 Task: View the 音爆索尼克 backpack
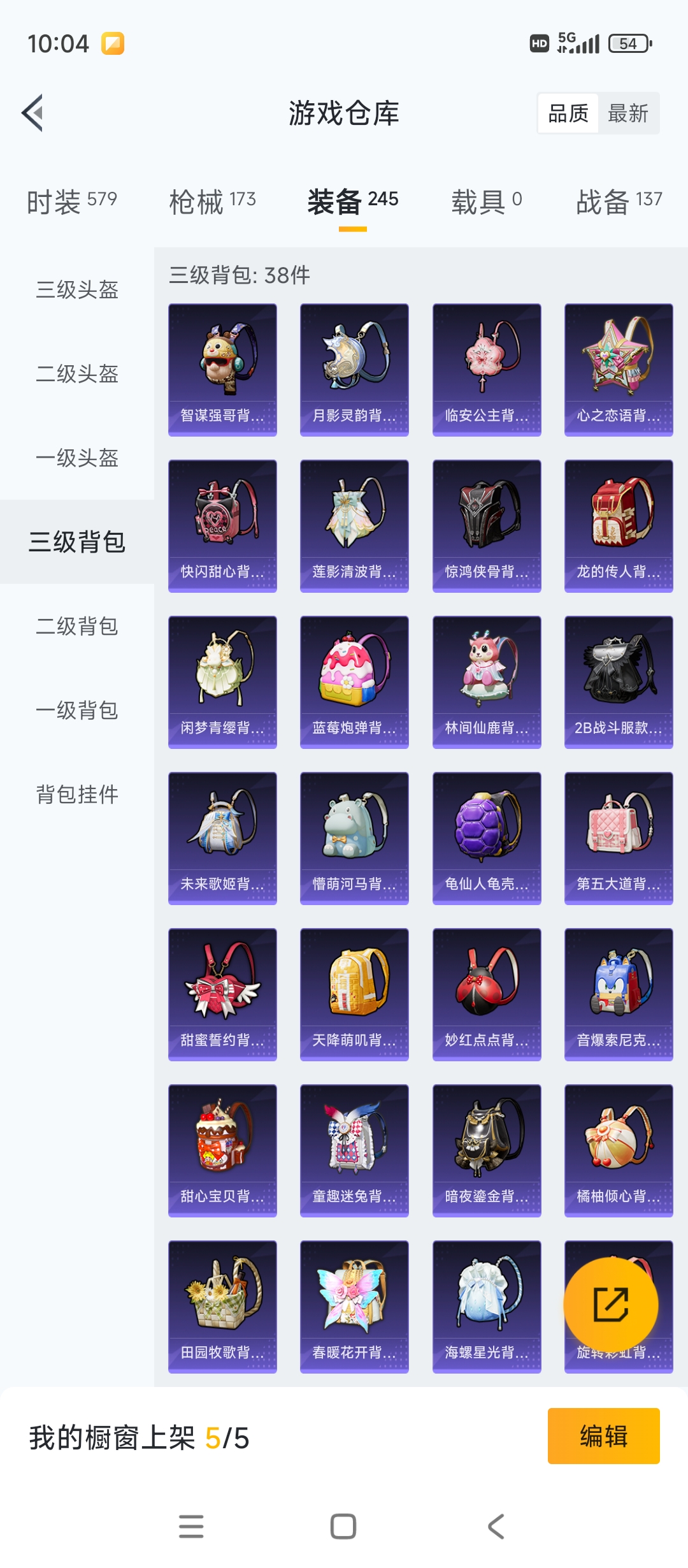click(x=617, y=994)
